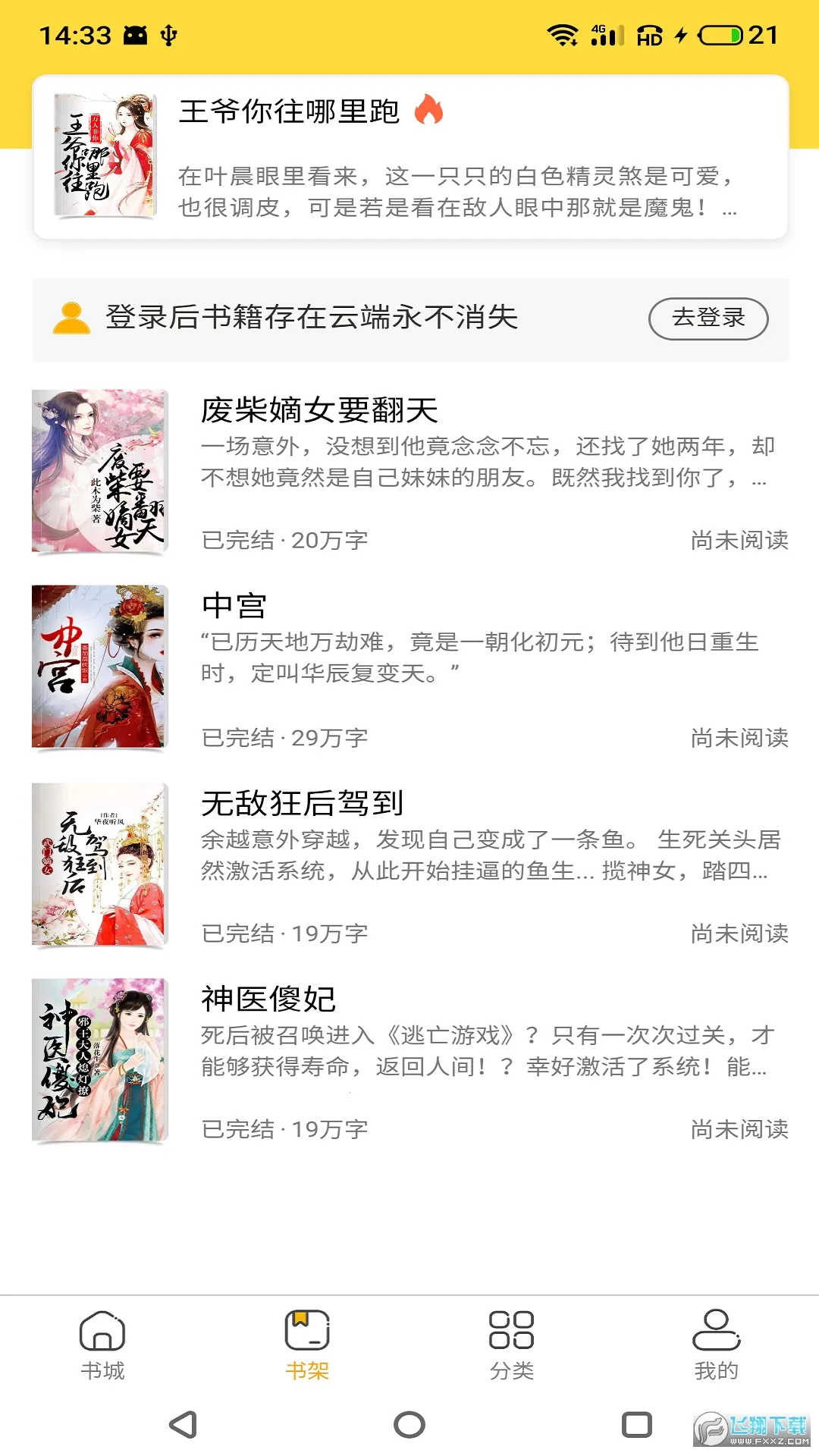The image size is (819, 1456).
Task: Go to the 分类 tab
Action: [512, 1345]
